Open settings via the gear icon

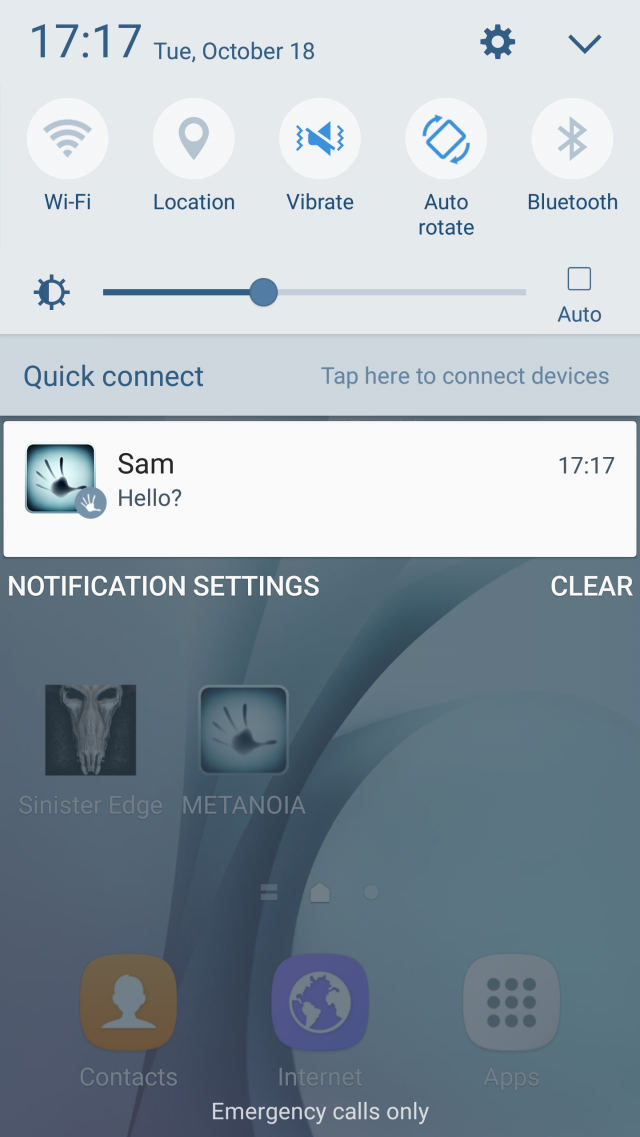(x=497, y=43)
